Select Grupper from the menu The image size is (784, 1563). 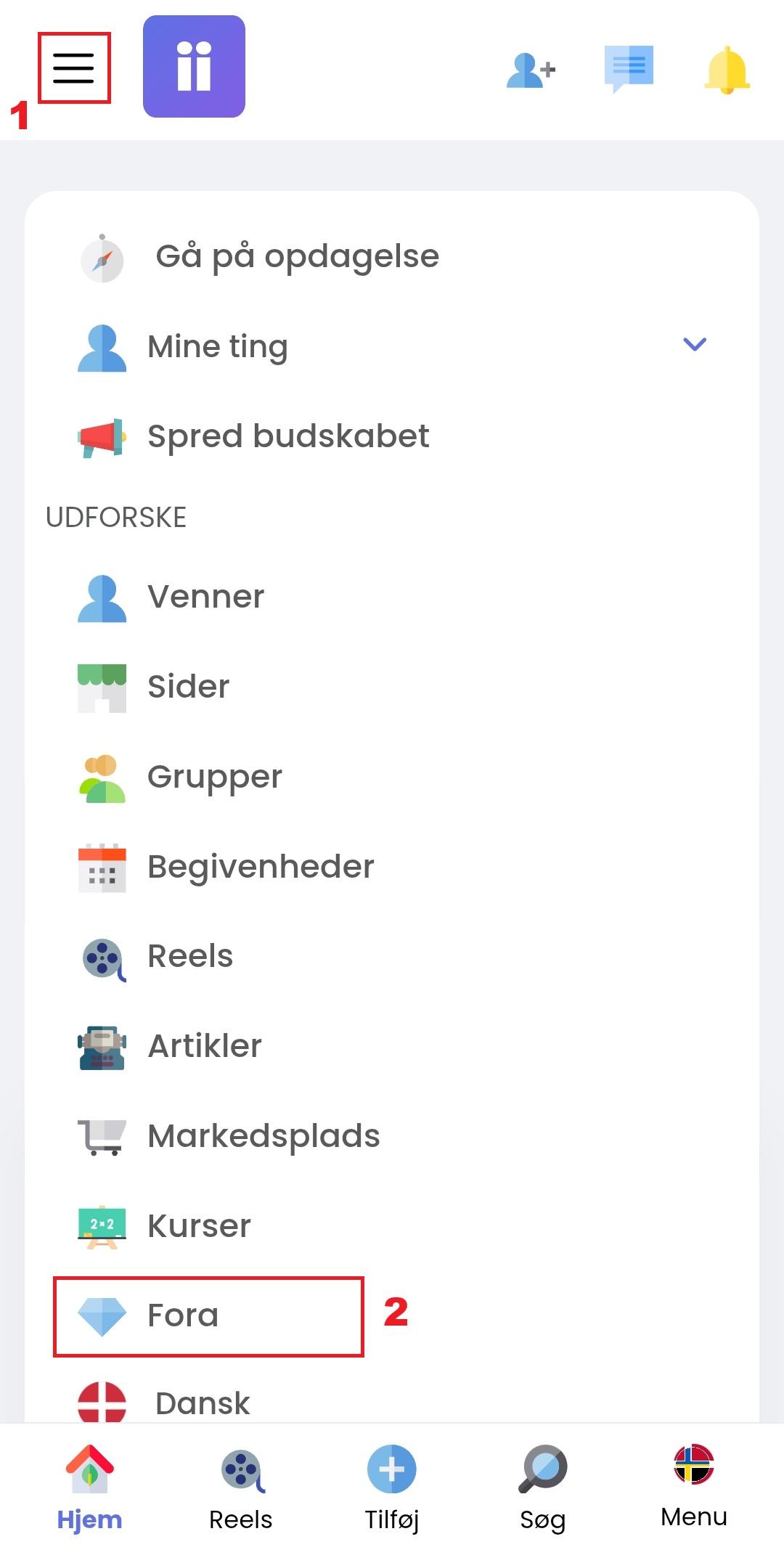point(214,777)
